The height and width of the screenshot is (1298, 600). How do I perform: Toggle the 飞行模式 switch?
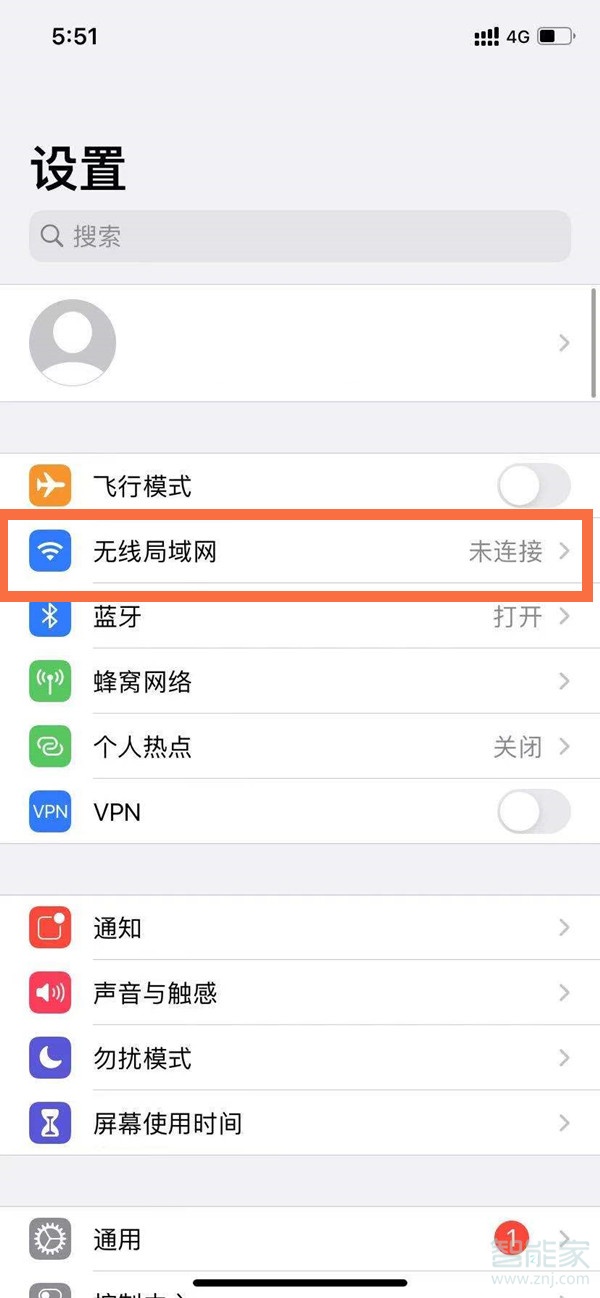533,487
